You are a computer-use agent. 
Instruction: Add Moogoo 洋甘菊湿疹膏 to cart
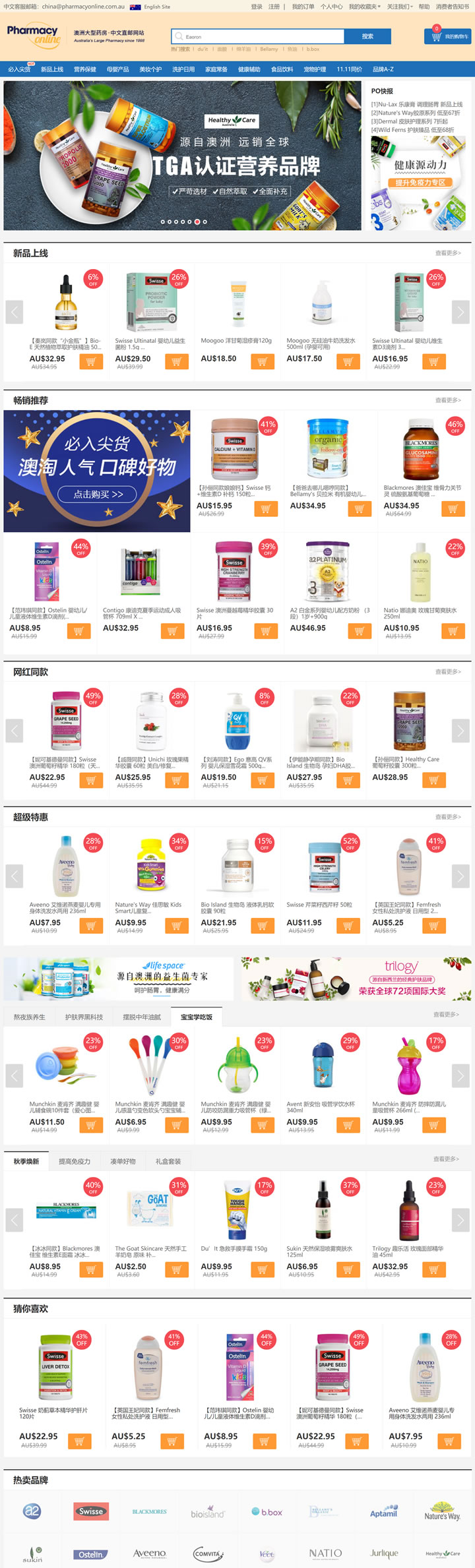(x=262, y=361)
